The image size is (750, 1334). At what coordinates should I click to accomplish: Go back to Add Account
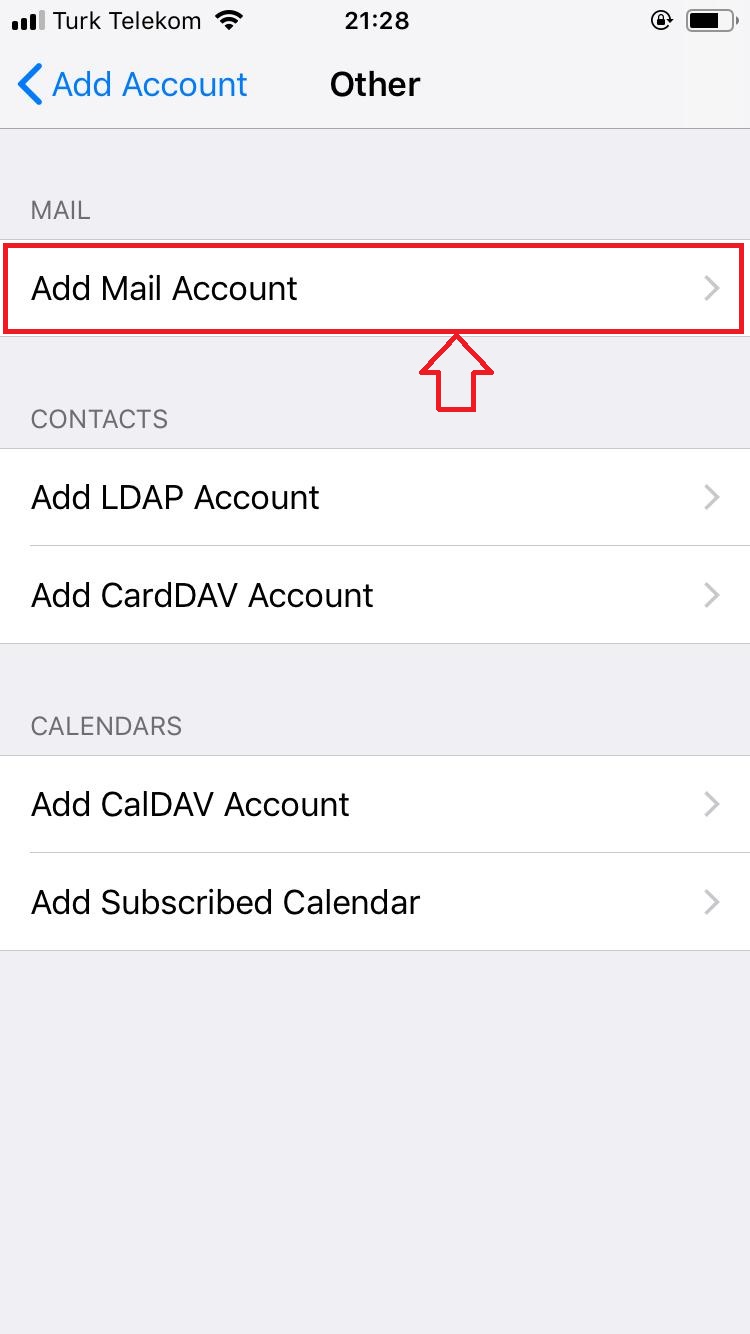click(x=133, y=84)
